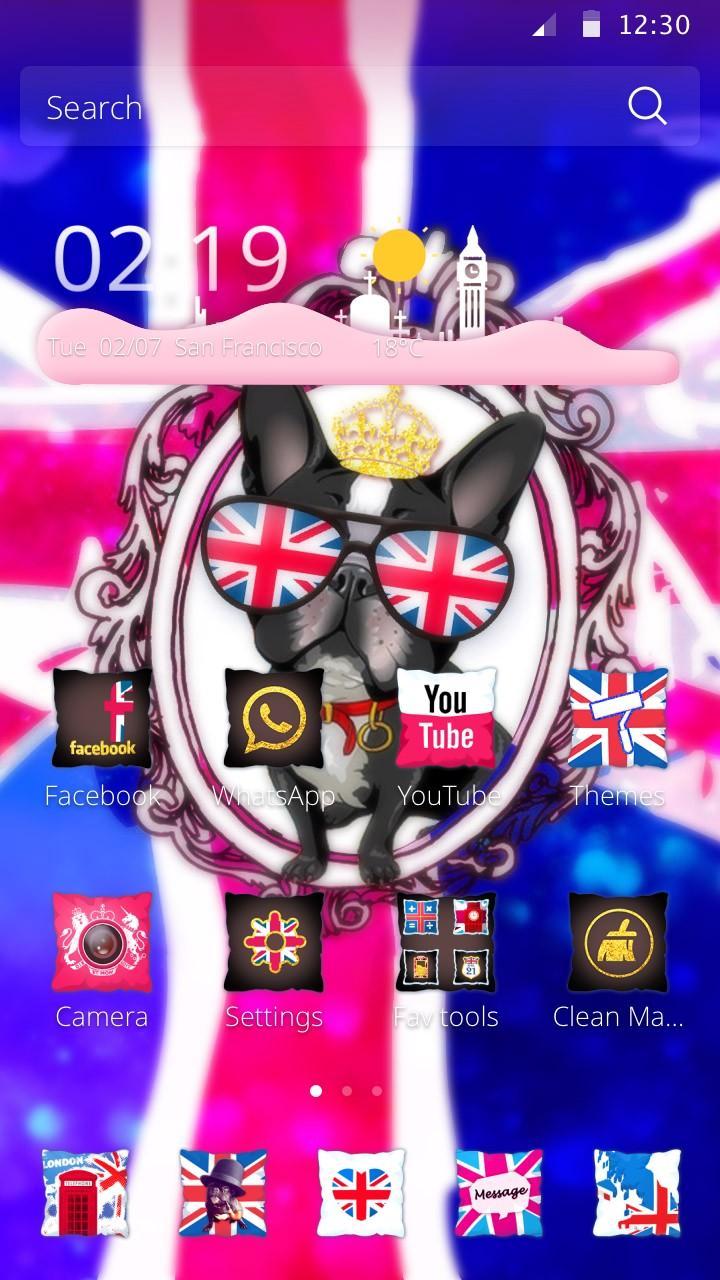Open the Message app in dock
The width and height of the screenshot is (720, 1280).
click(x=499, y=1193)
